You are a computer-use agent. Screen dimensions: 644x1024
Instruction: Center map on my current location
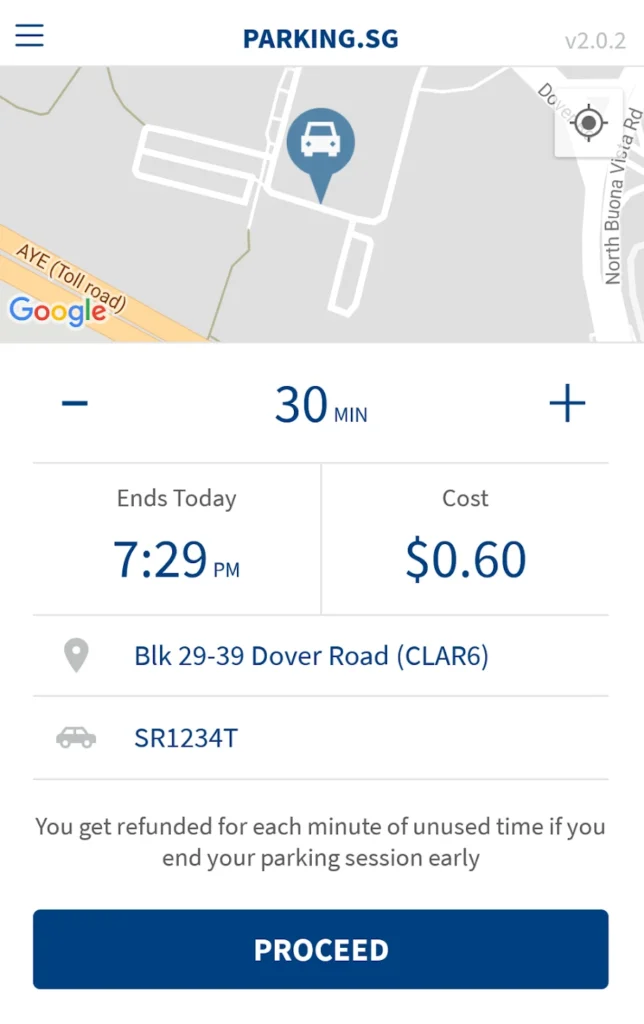588,123
